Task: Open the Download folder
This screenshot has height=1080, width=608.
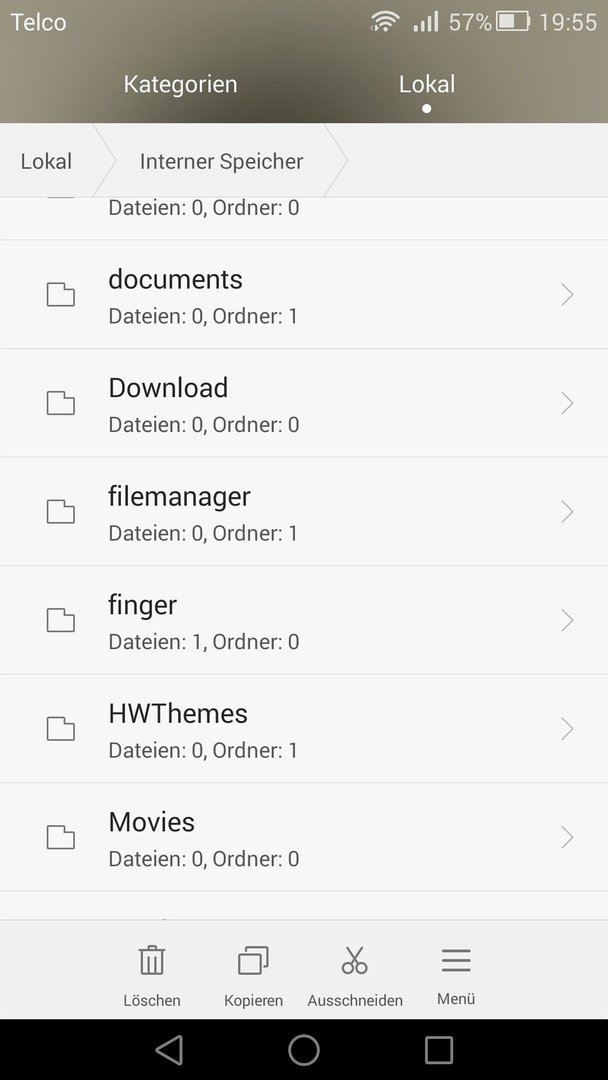Action: pos(304,403)
